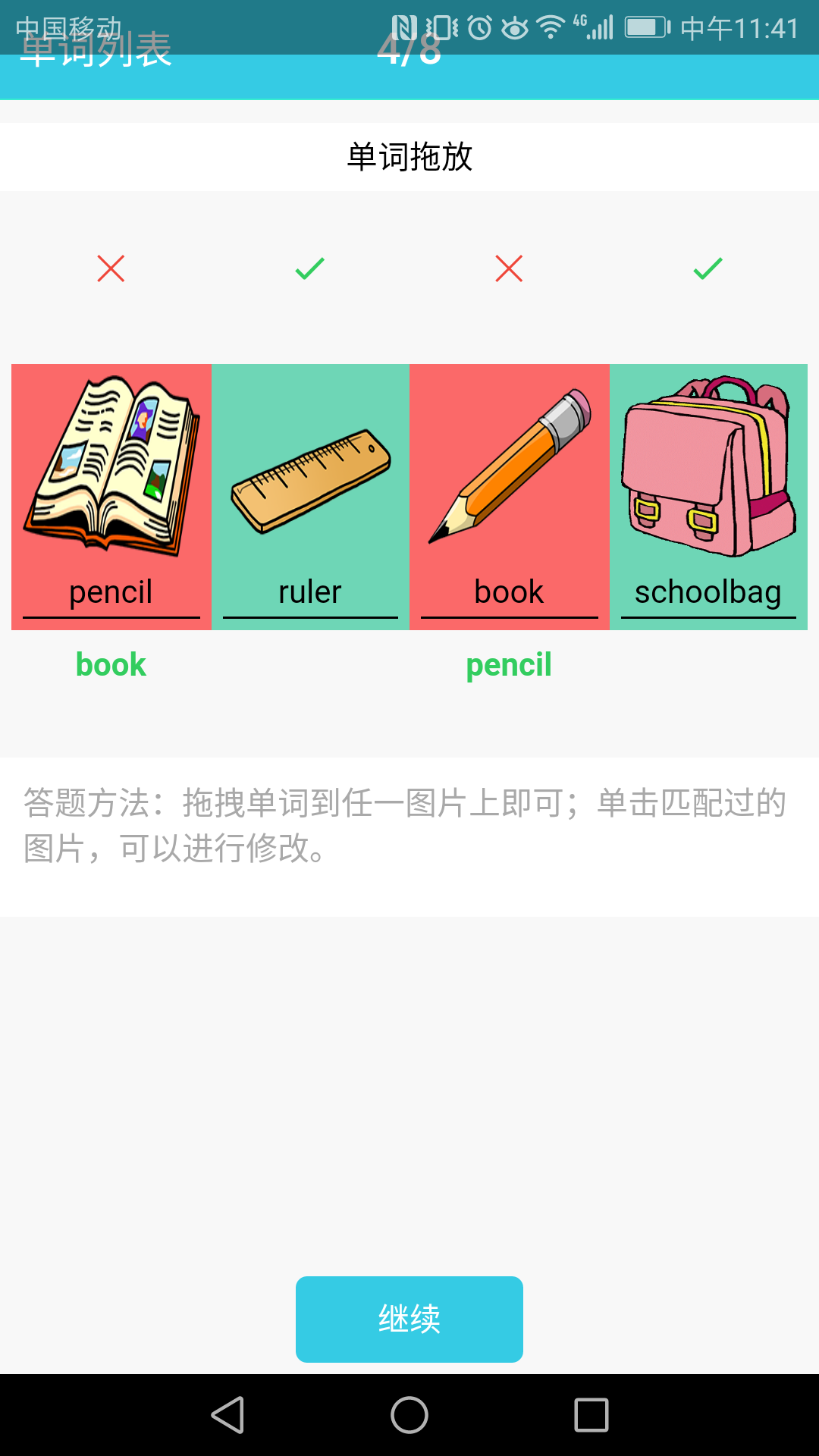Select the matched schoolbag picture card
Viewport: 819px width, 1456px height.
point(707,497)
